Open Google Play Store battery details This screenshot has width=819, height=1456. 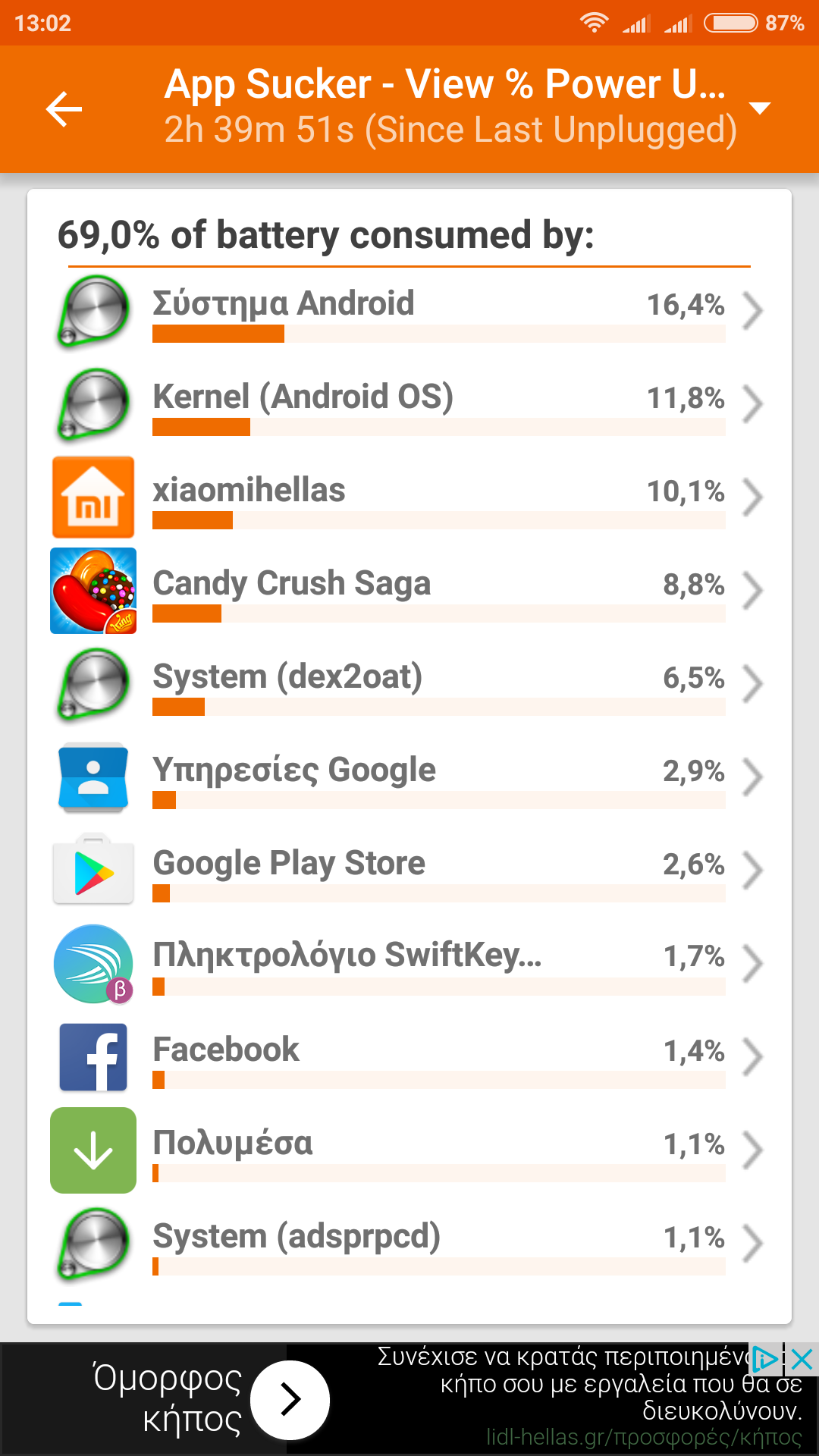[x=409, y=872]
